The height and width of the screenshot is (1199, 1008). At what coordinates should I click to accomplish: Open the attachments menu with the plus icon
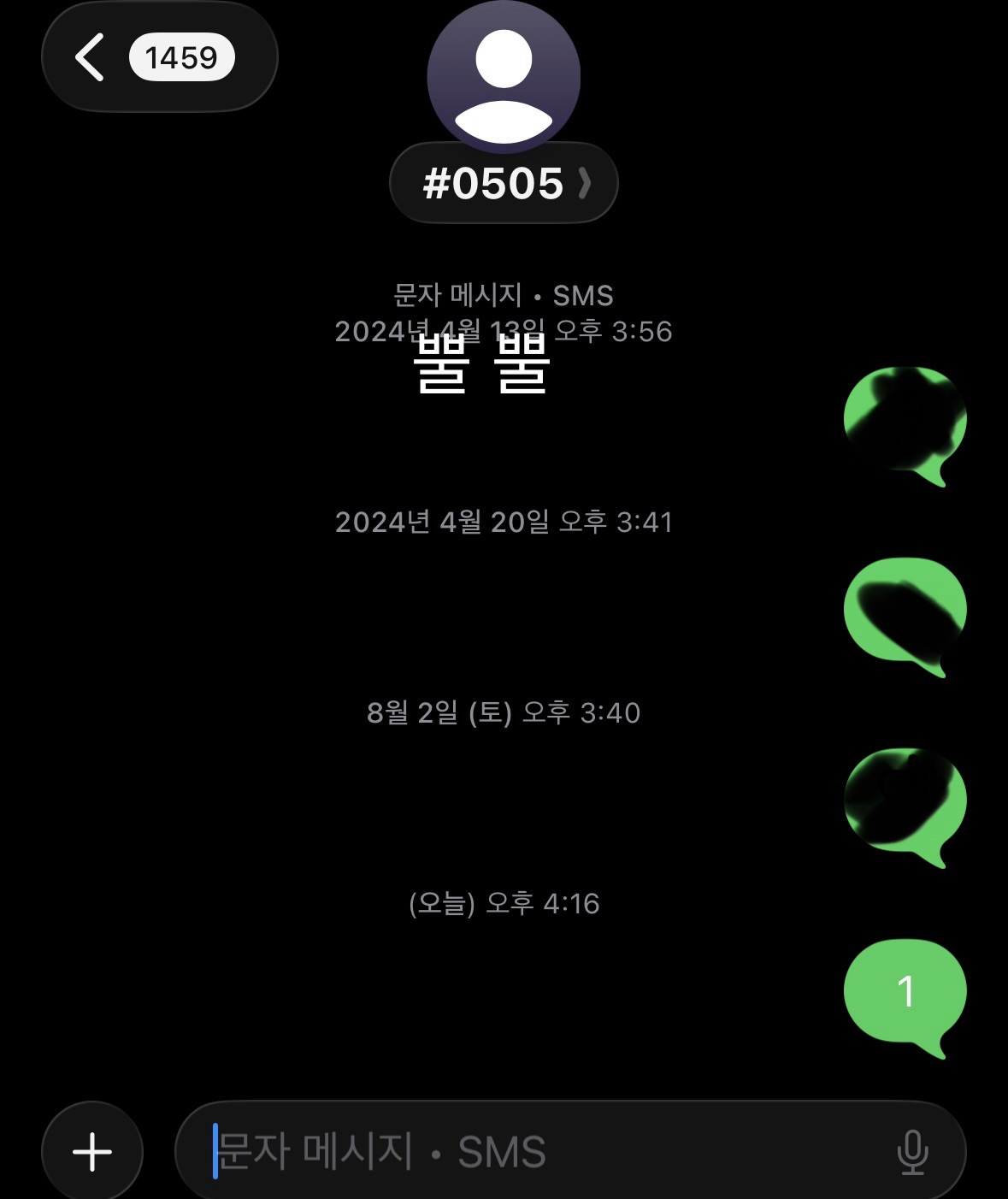91,1150
